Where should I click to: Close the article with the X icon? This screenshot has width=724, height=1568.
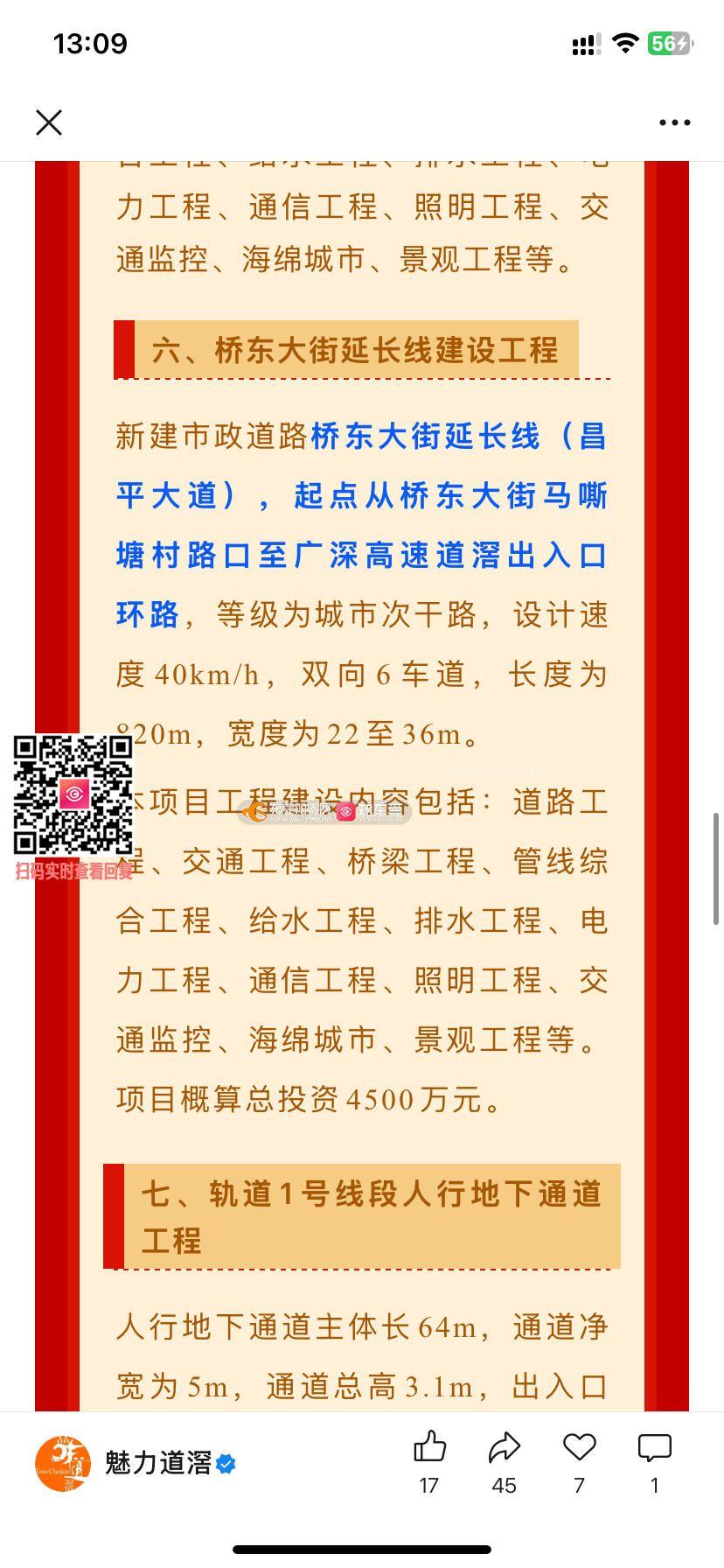pyautogui.click(x=49, y=122)
